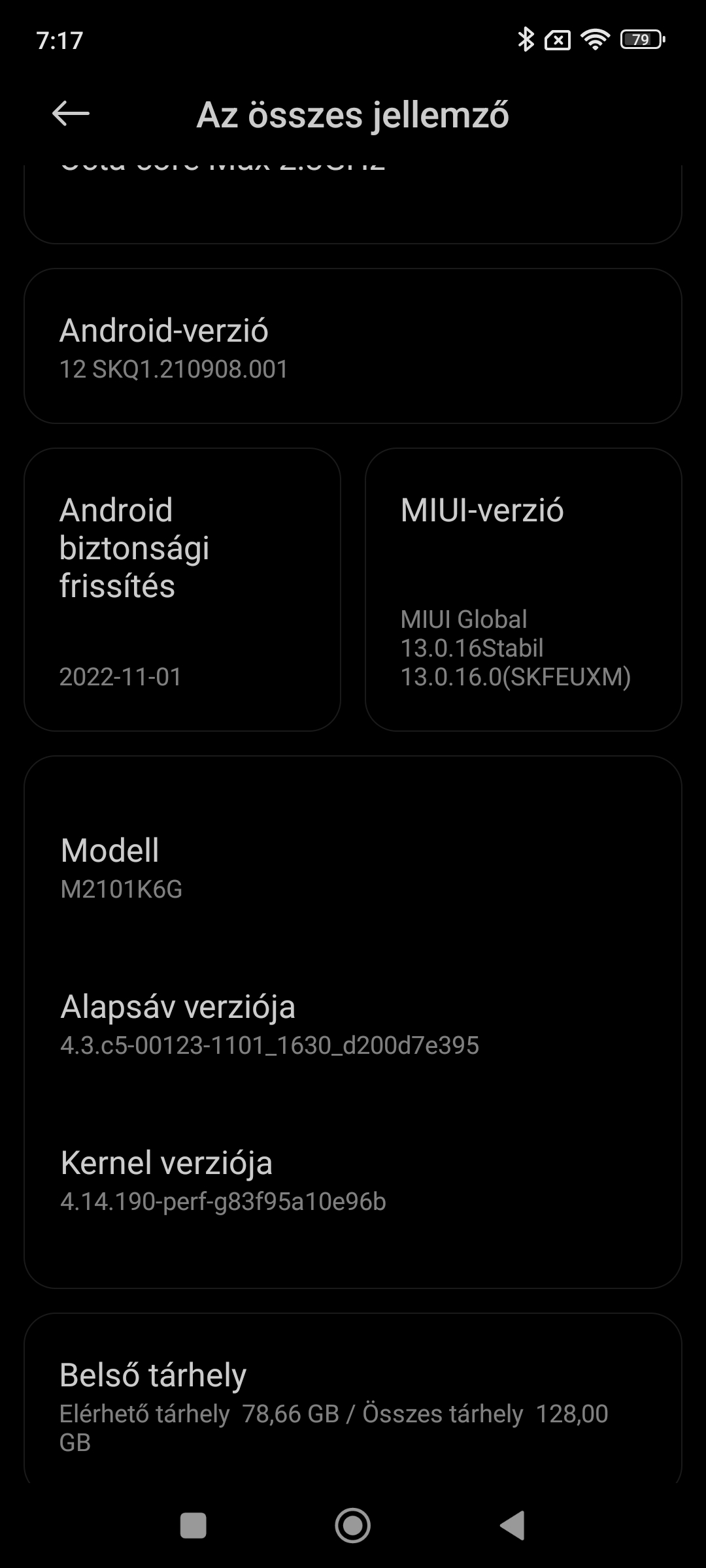The width and height of the screenshot is (706, 1568).
Task: Tap the Alapsáv verziója entry
Action: 353,1024
